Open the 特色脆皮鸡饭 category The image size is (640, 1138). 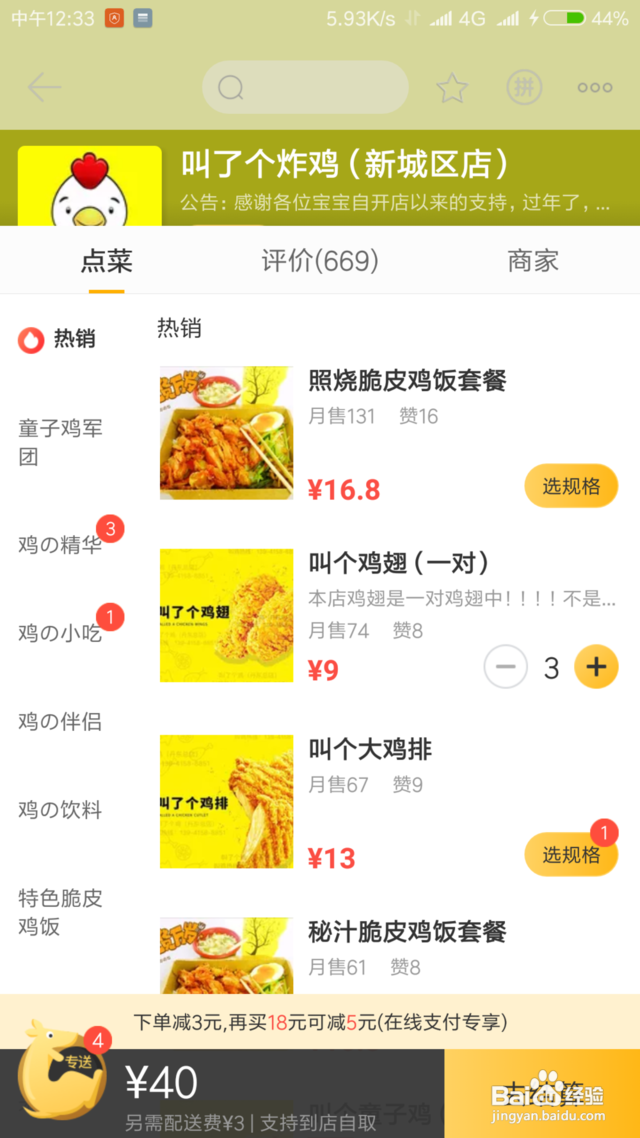[60, 912]
